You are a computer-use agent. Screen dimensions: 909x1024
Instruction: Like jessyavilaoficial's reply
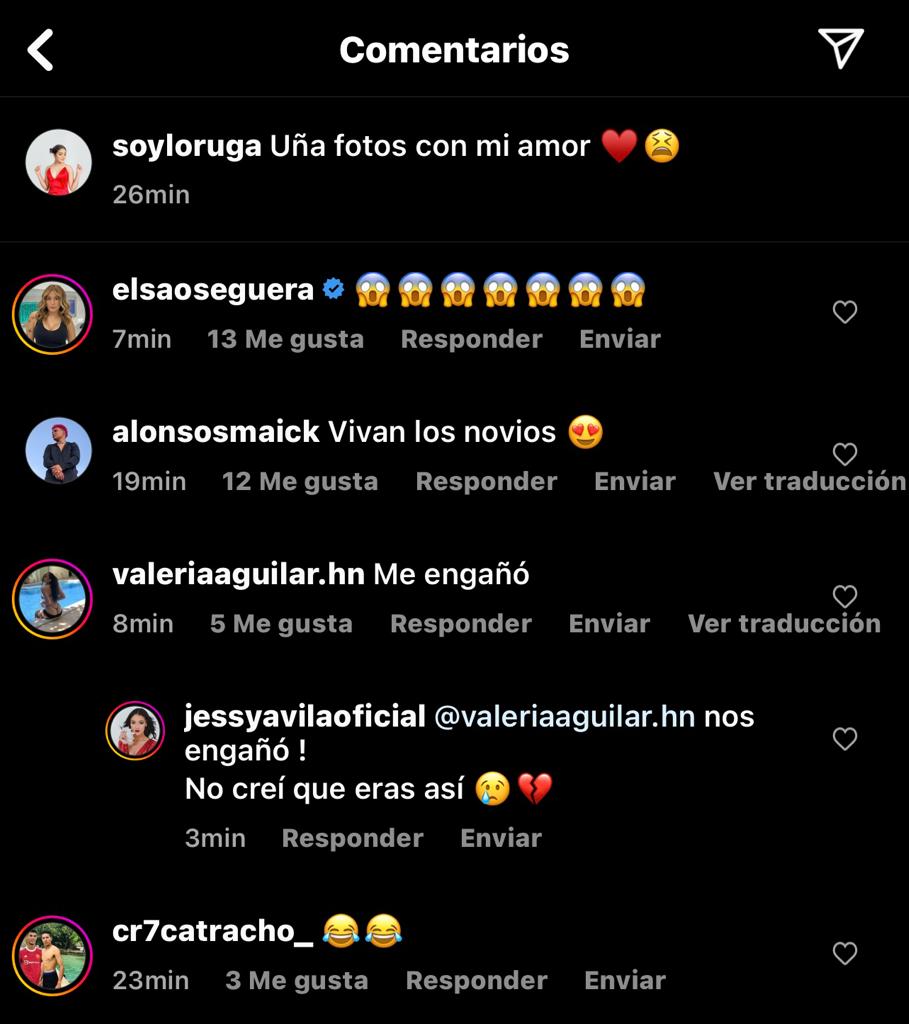tap(845, 739)
